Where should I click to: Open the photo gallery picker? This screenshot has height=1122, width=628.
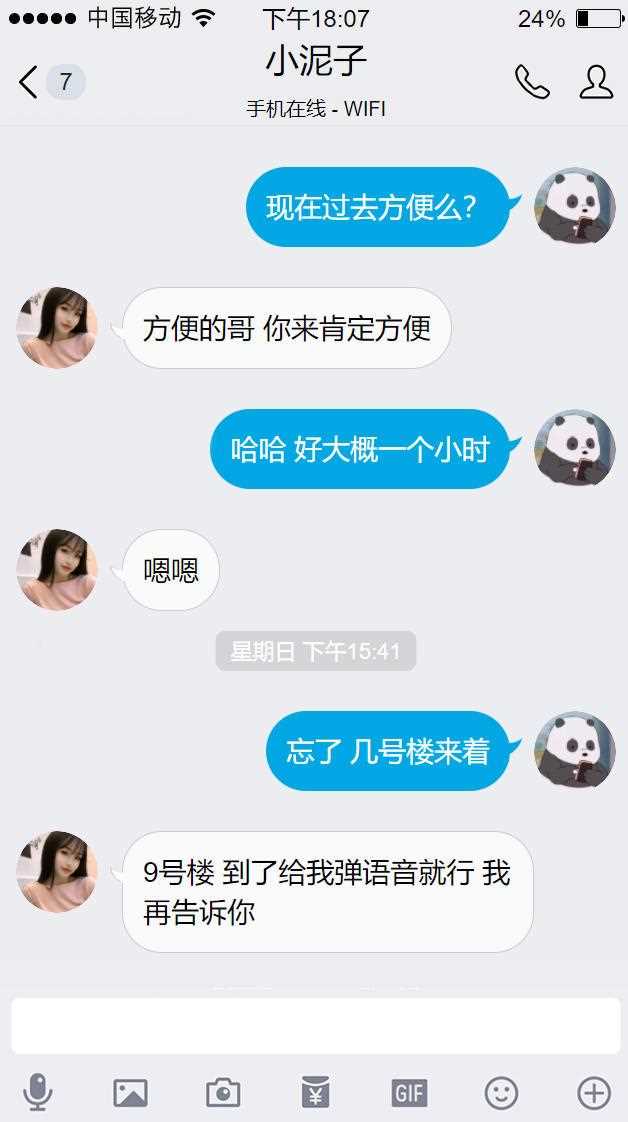130,1092
